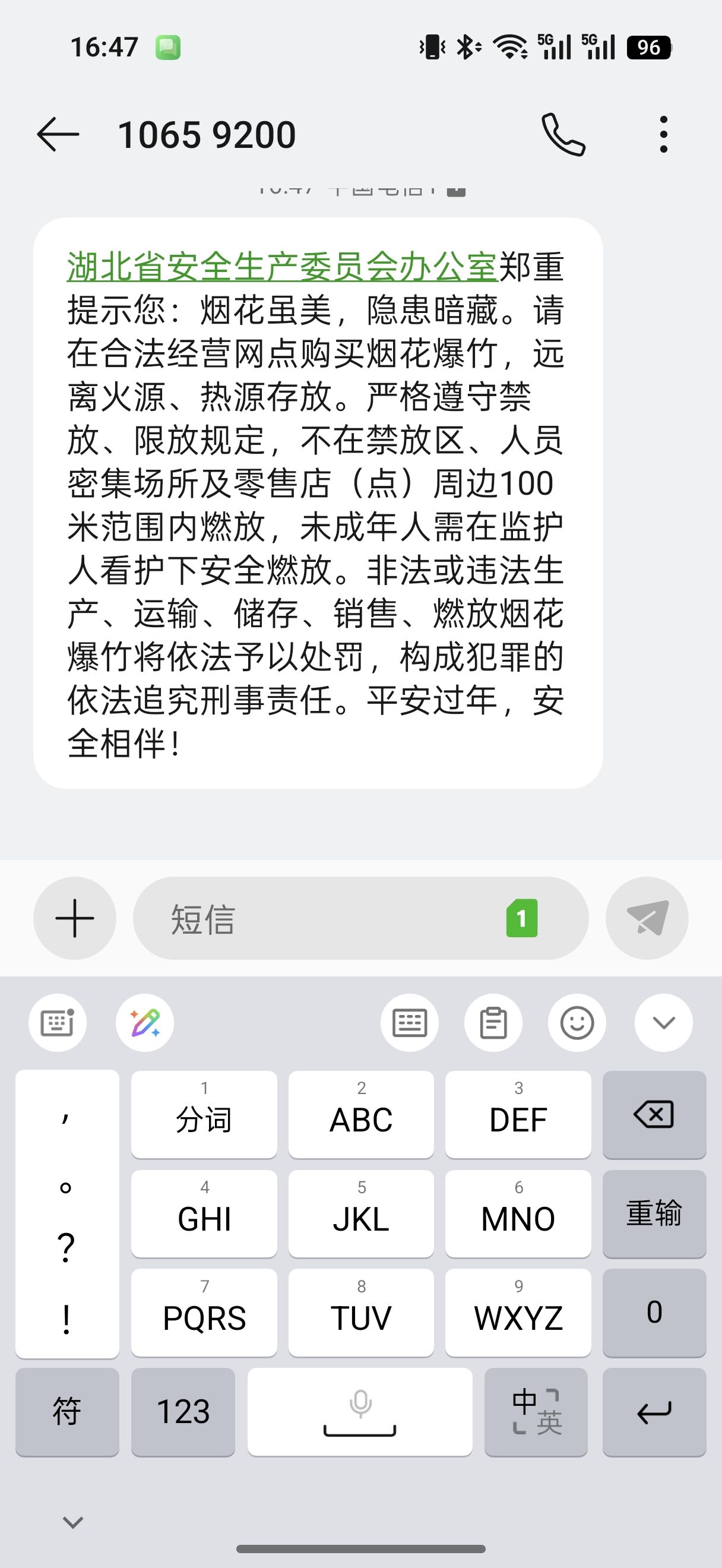Image resolution: width=722 pixels, height=1568 pixels.
Task: Switch SIM using the green 1 badge
Action: point(522,918)
